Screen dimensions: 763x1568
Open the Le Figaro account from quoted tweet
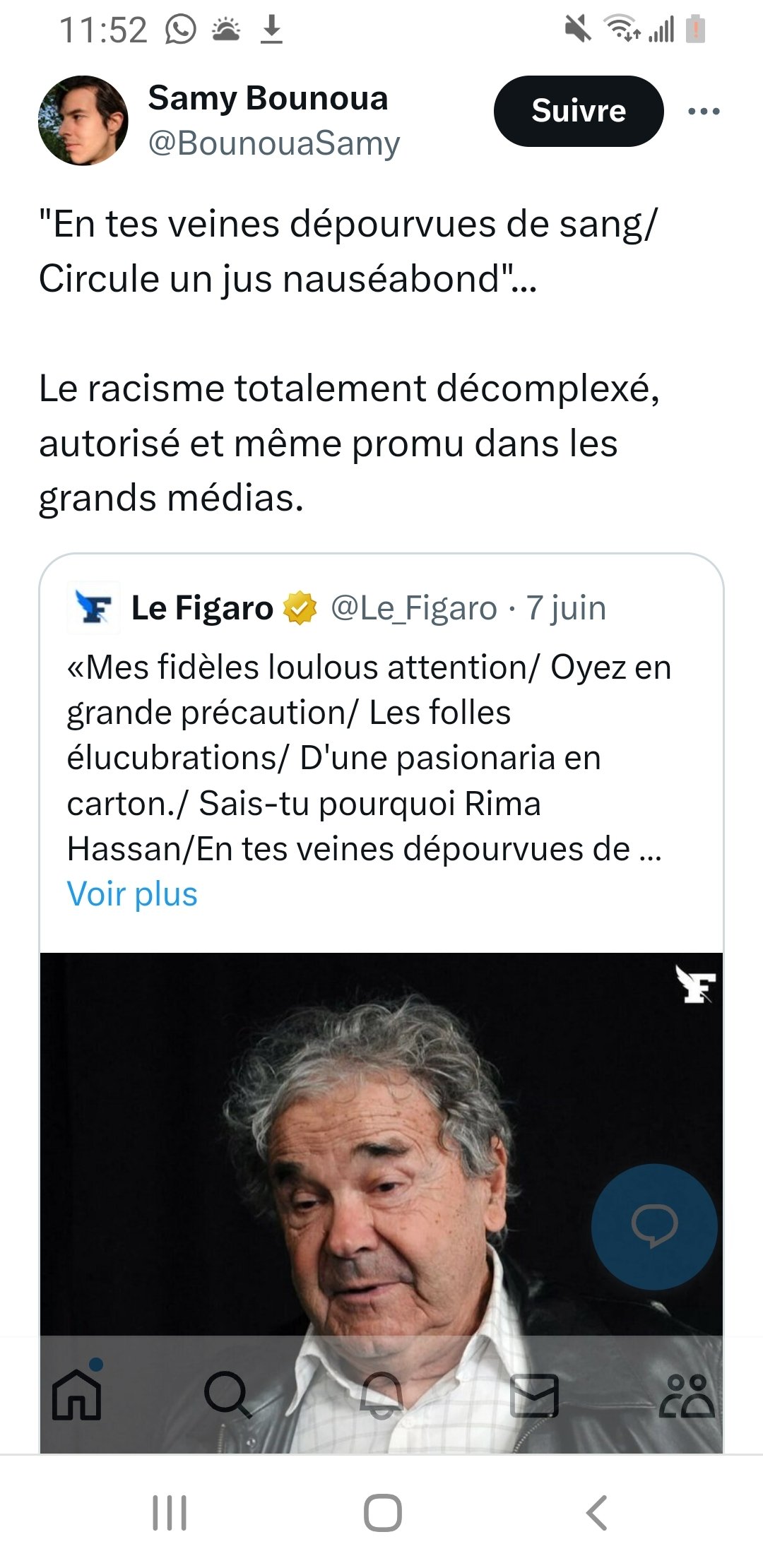coord(202,608)
